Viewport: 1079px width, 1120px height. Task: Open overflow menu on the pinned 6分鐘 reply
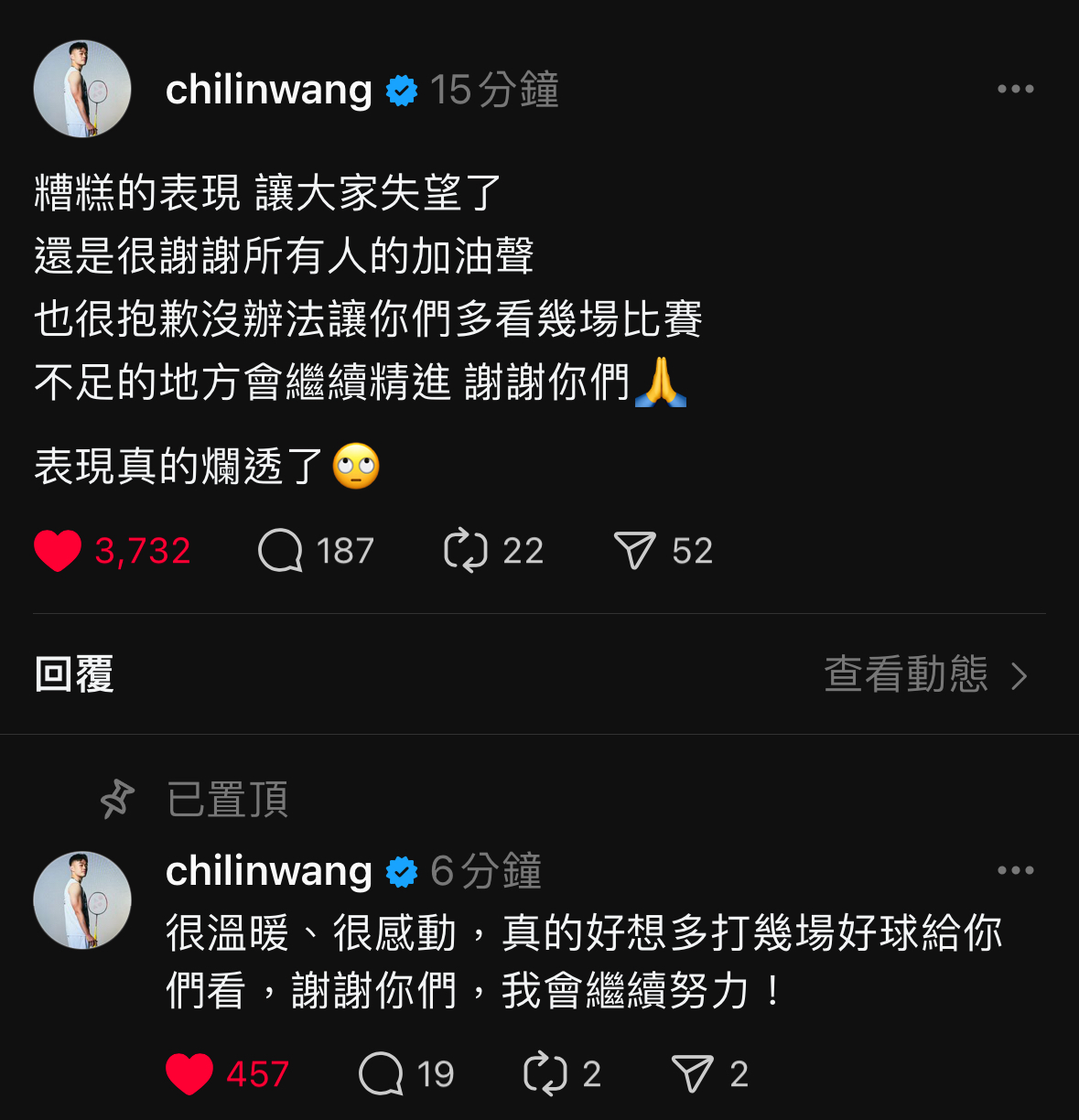pos(1015,870)
